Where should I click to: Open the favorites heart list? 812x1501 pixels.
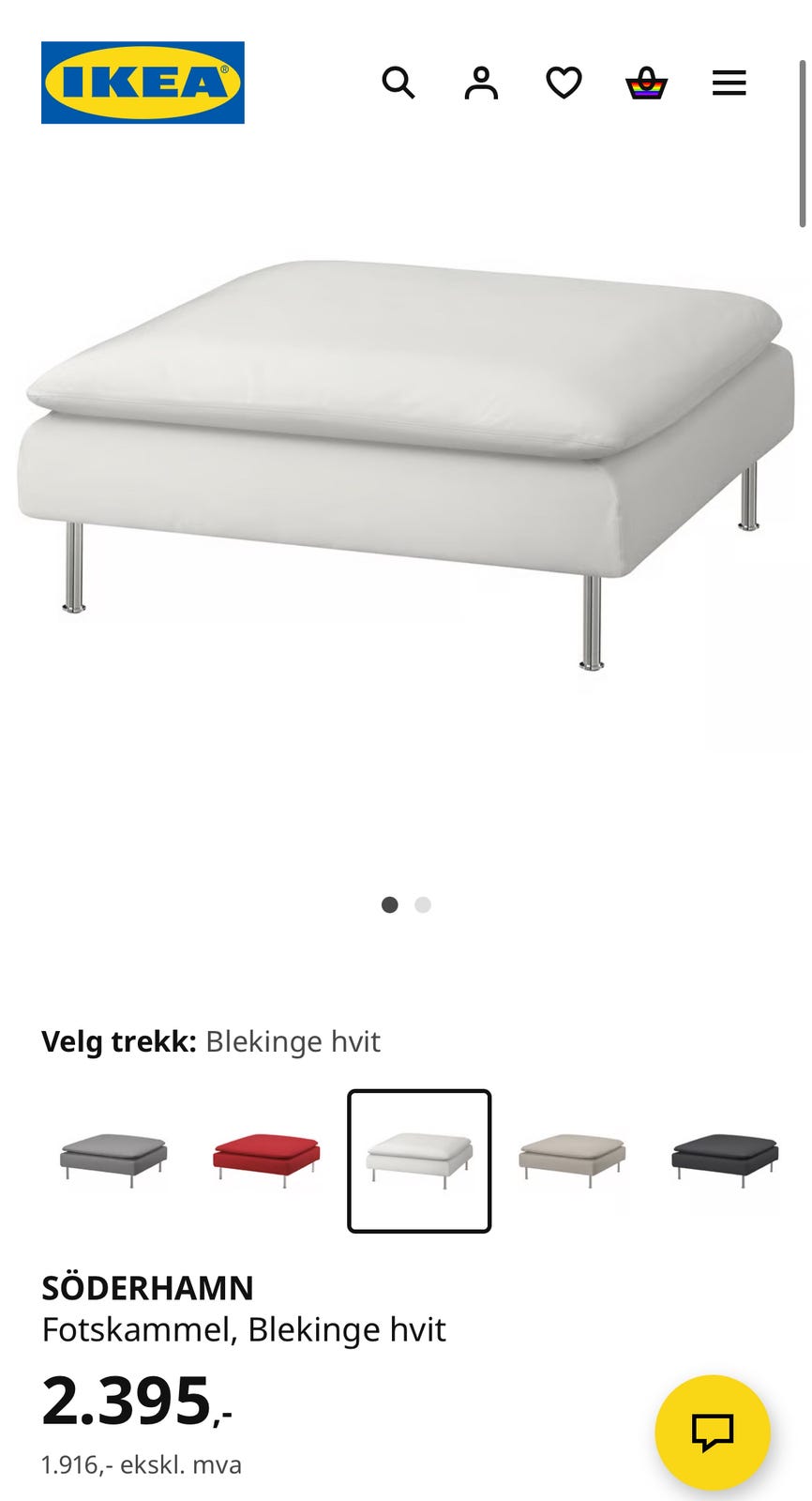564,83
